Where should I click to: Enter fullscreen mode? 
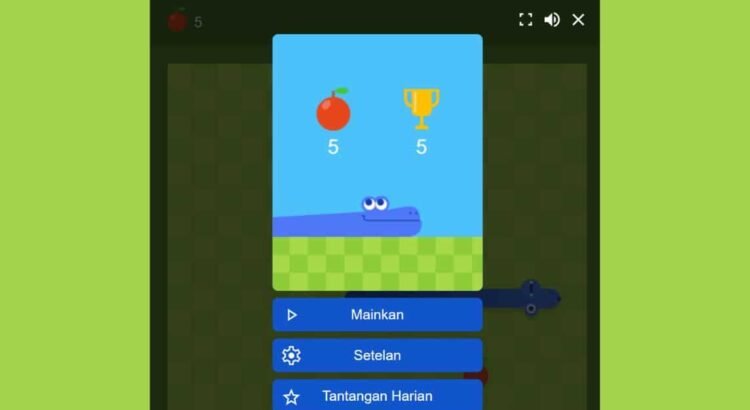pos(526,19)
